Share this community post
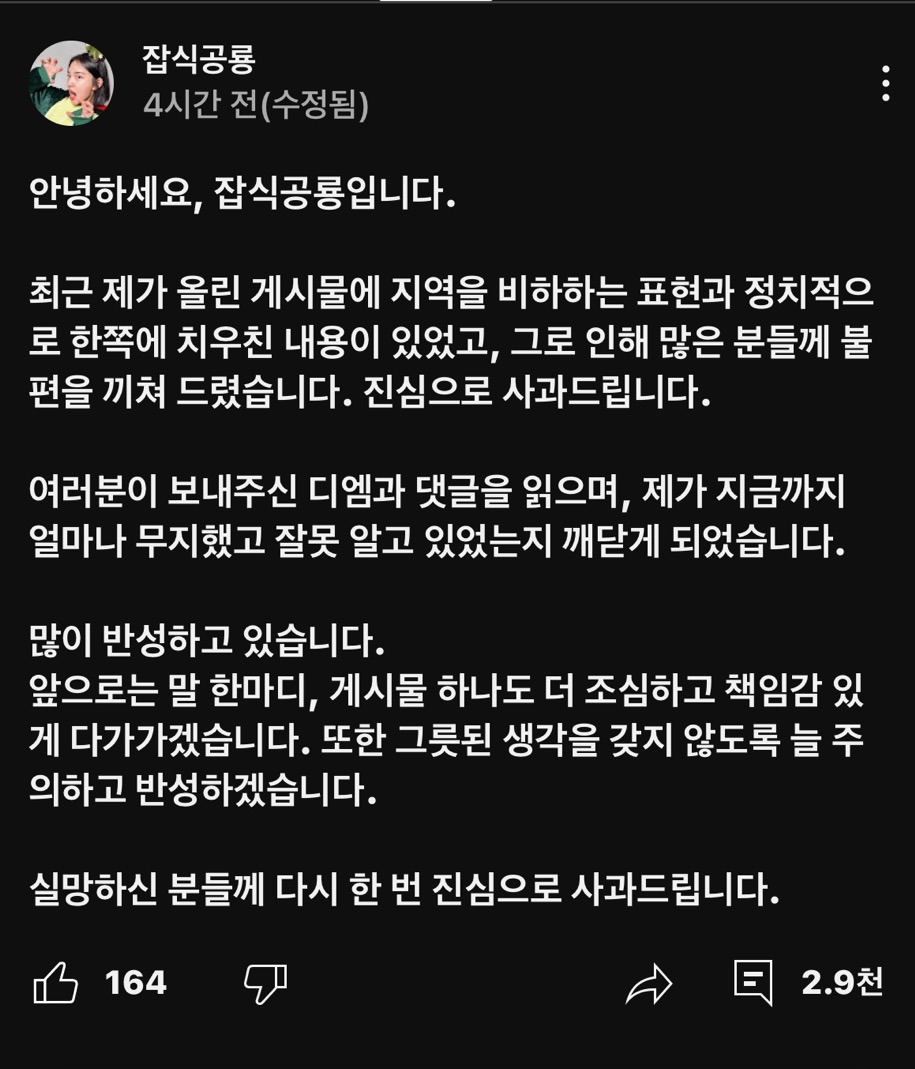The width and height of the screenshot is (915, 1069). (x=649, y=984)
